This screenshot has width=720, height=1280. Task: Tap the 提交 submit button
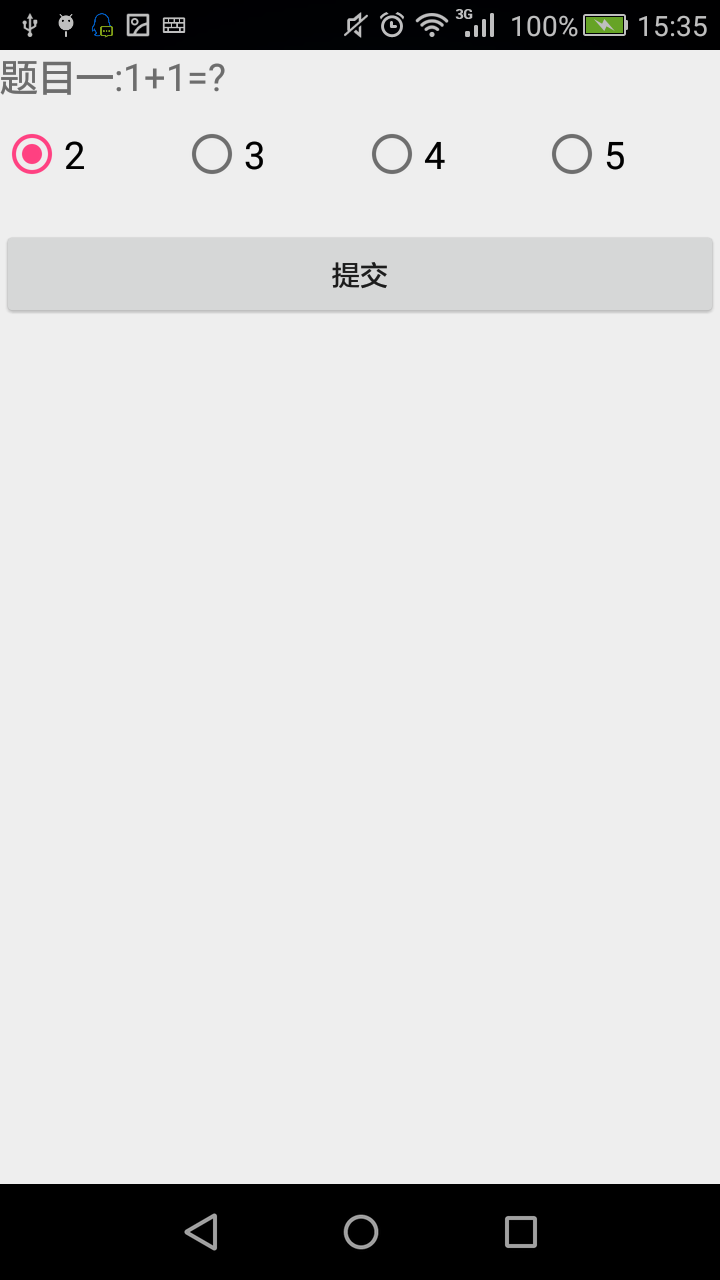(x=360, y=275)
